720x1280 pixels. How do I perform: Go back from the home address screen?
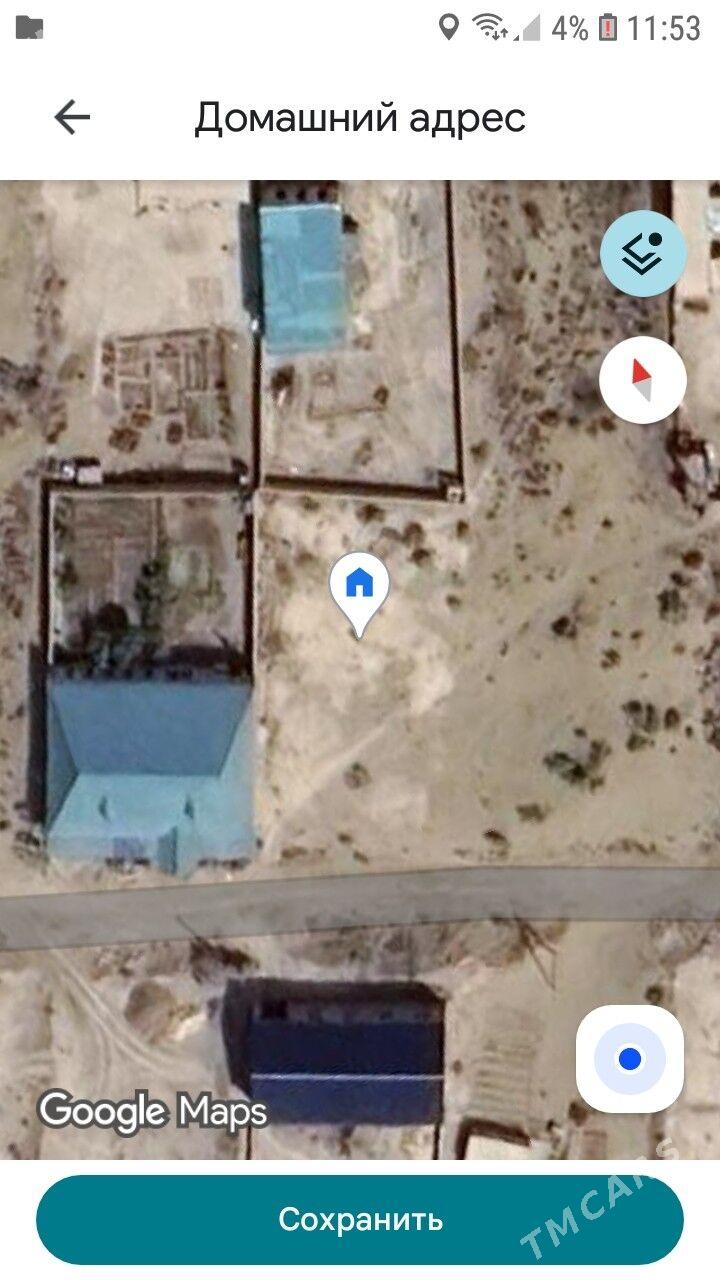point(72,118)
